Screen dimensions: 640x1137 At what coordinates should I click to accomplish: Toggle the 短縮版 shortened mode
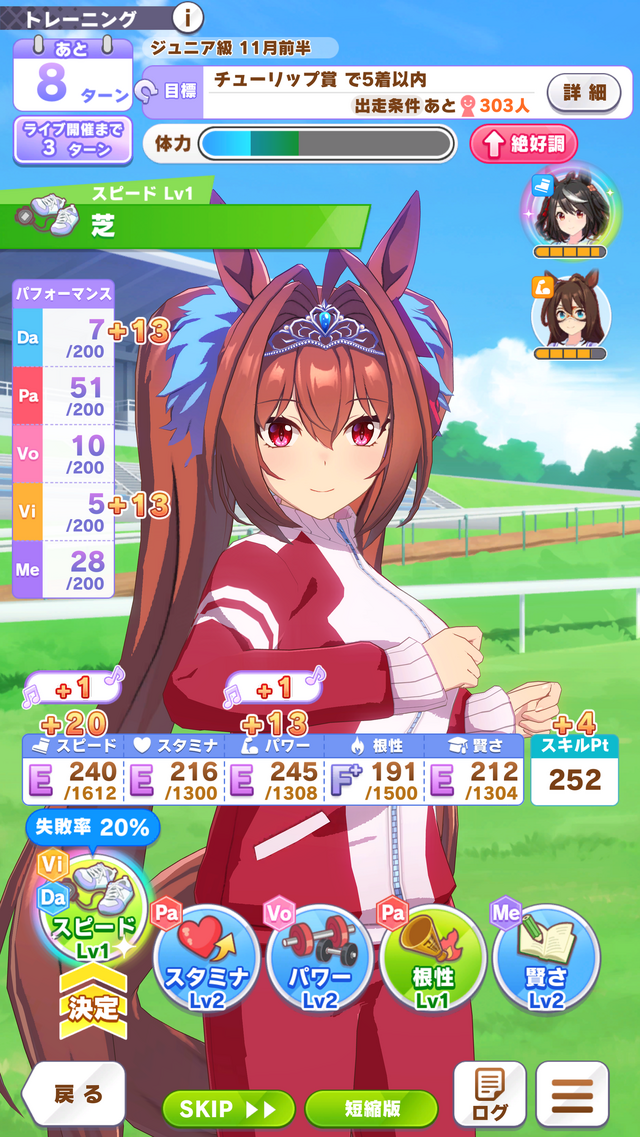[x=371, y=1108]
